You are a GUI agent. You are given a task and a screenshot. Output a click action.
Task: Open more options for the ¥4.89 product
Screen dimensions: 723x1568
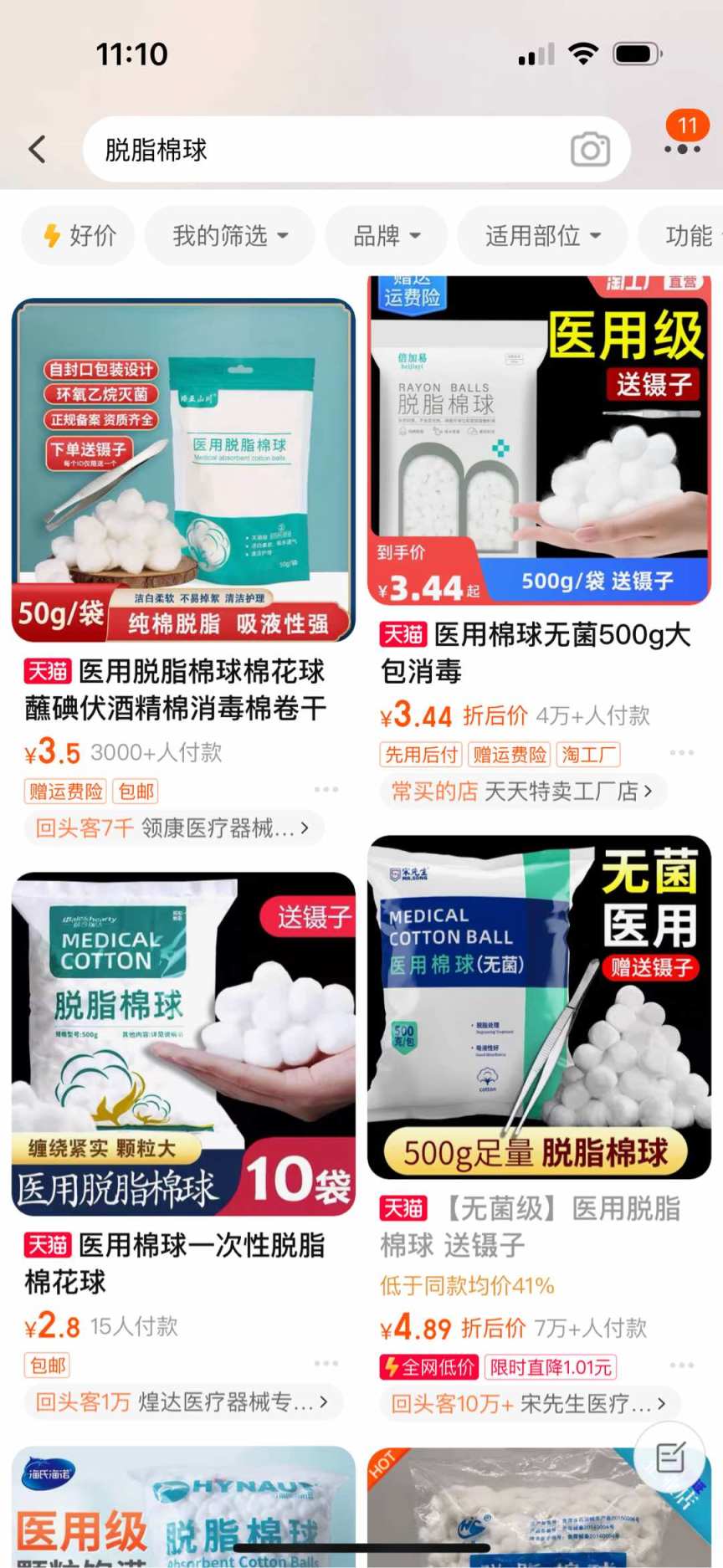pos(681,1365)
